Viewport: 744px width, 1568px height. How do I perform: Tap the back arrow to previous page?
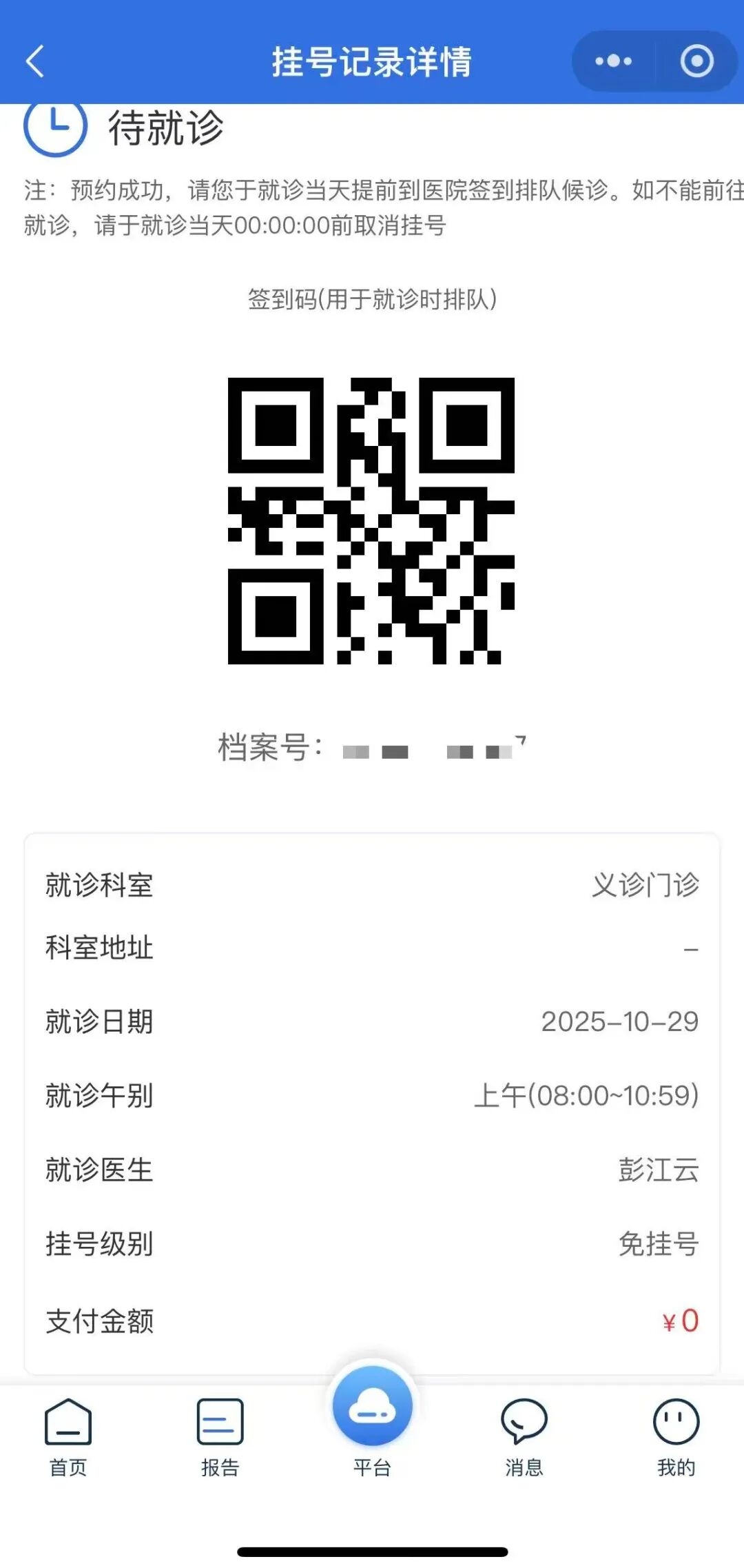35,61
